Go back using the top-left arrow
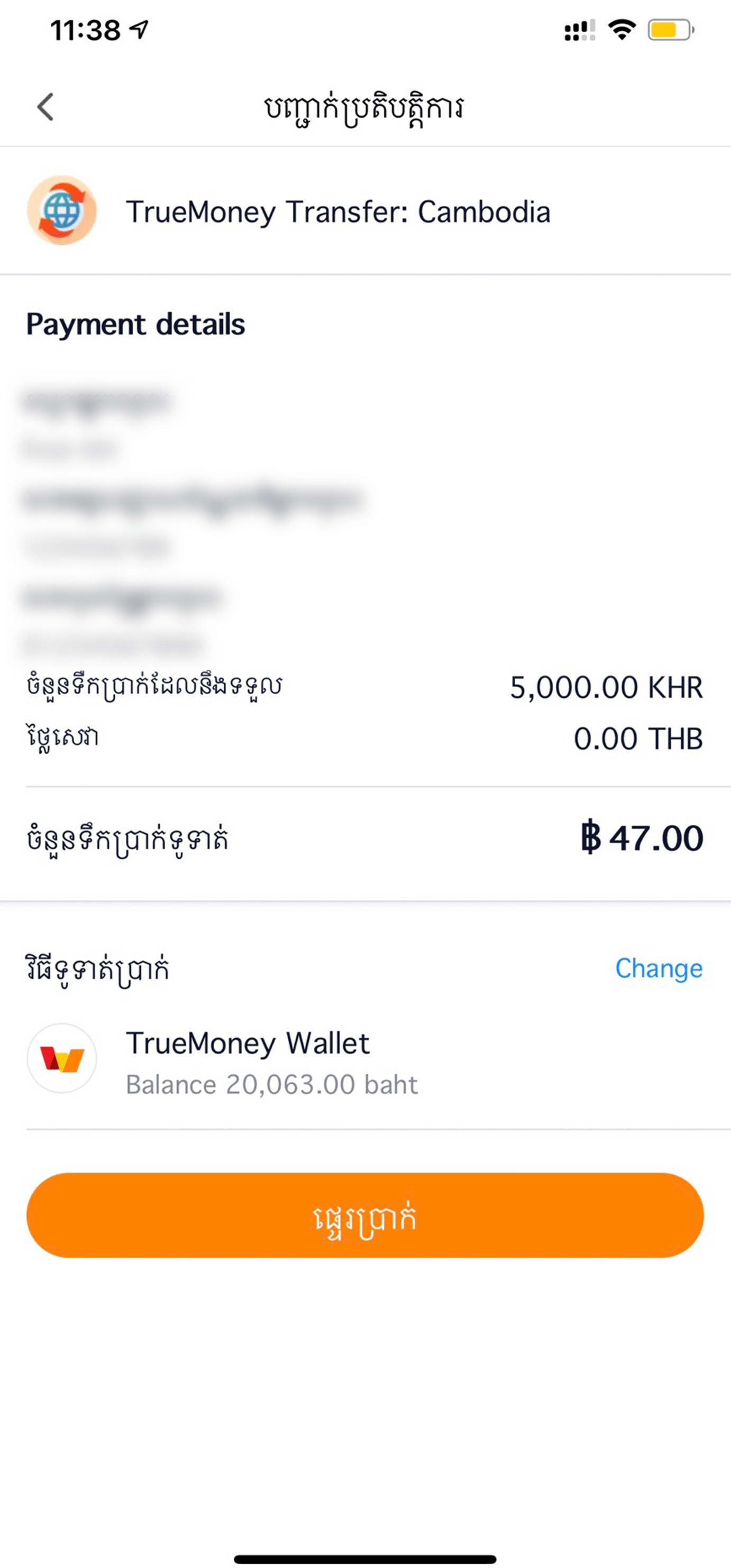 tap(45, 107)
